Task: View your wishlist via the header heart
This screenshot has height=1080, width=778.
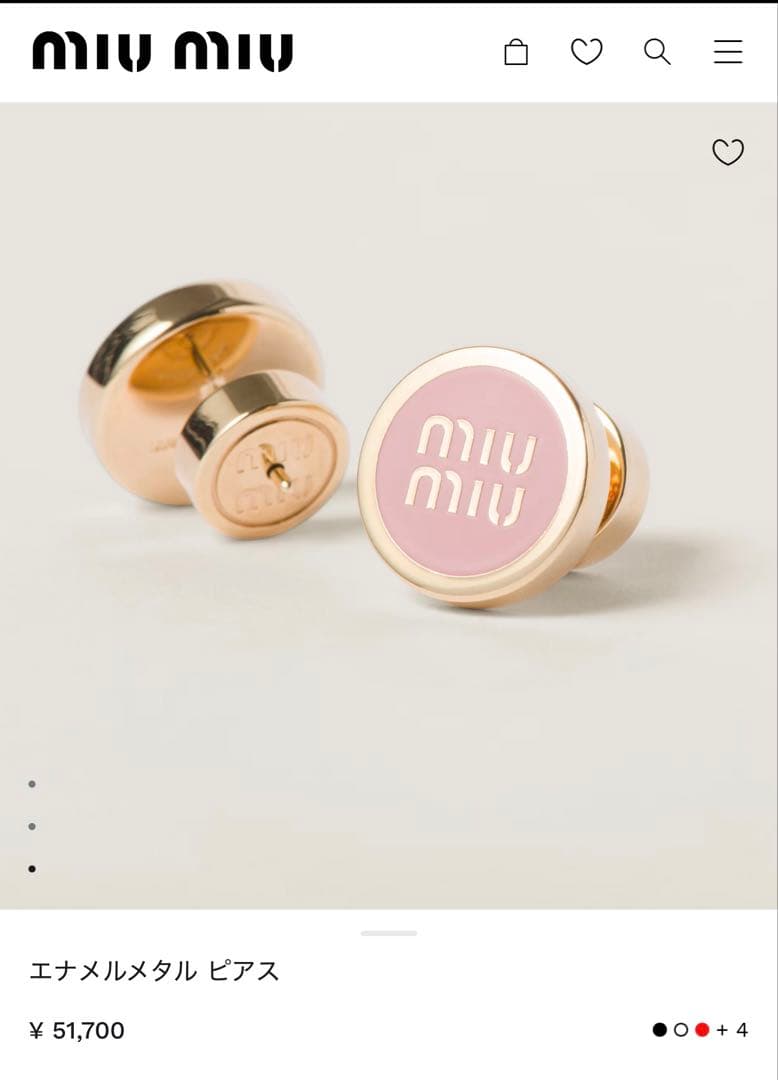Action: click(x=587, y=54)
